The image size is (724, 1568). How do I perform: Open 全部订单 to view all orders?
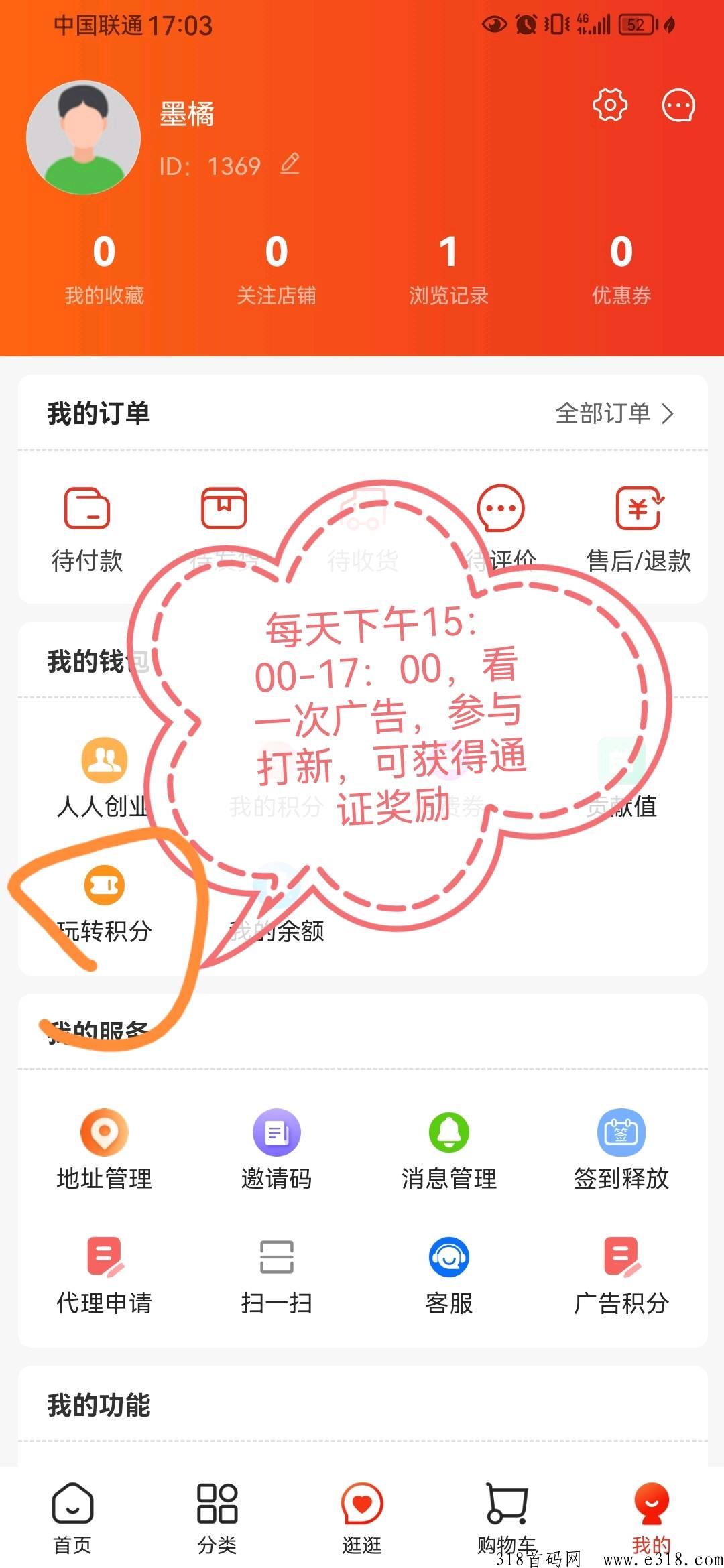point(614,413)
